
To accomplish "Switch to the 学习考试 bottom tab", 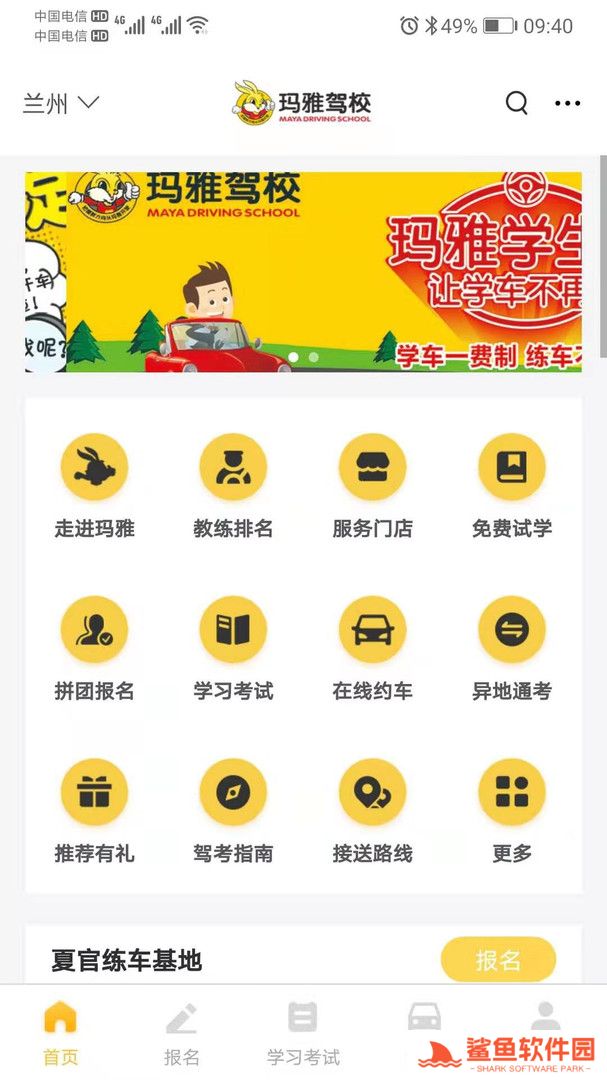I will point(303,1033).
